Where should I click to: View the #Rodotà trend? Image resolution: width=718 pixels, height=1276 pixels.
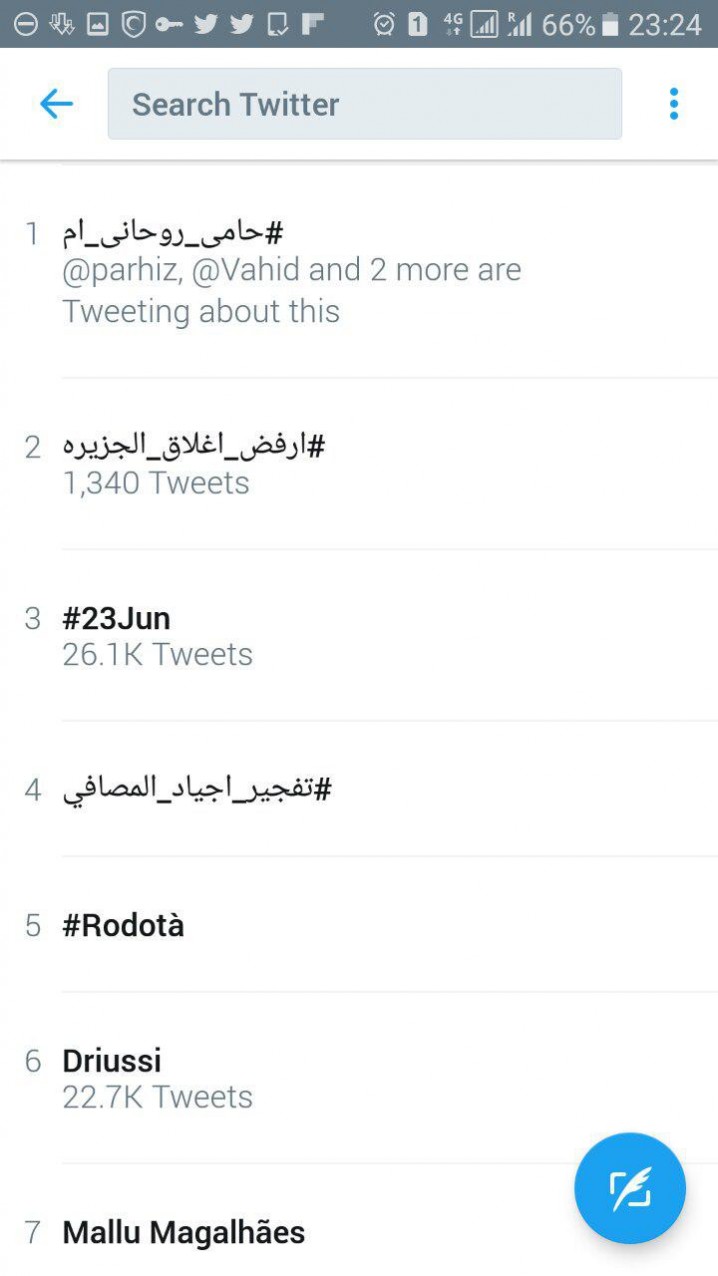click(x=124, y=925)
